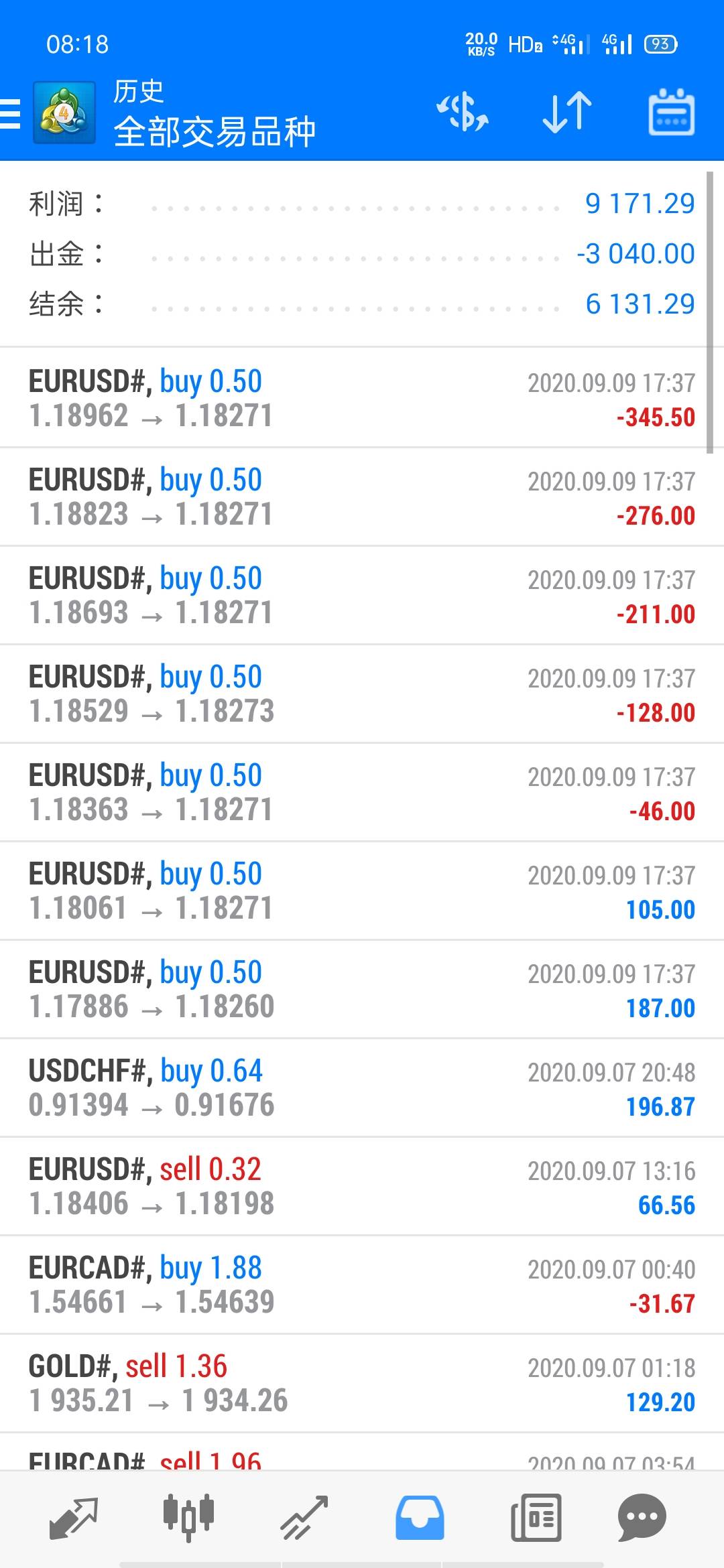Switch to the History tab
This screenshot has width=724, height=1568.
coord(420,1518)
